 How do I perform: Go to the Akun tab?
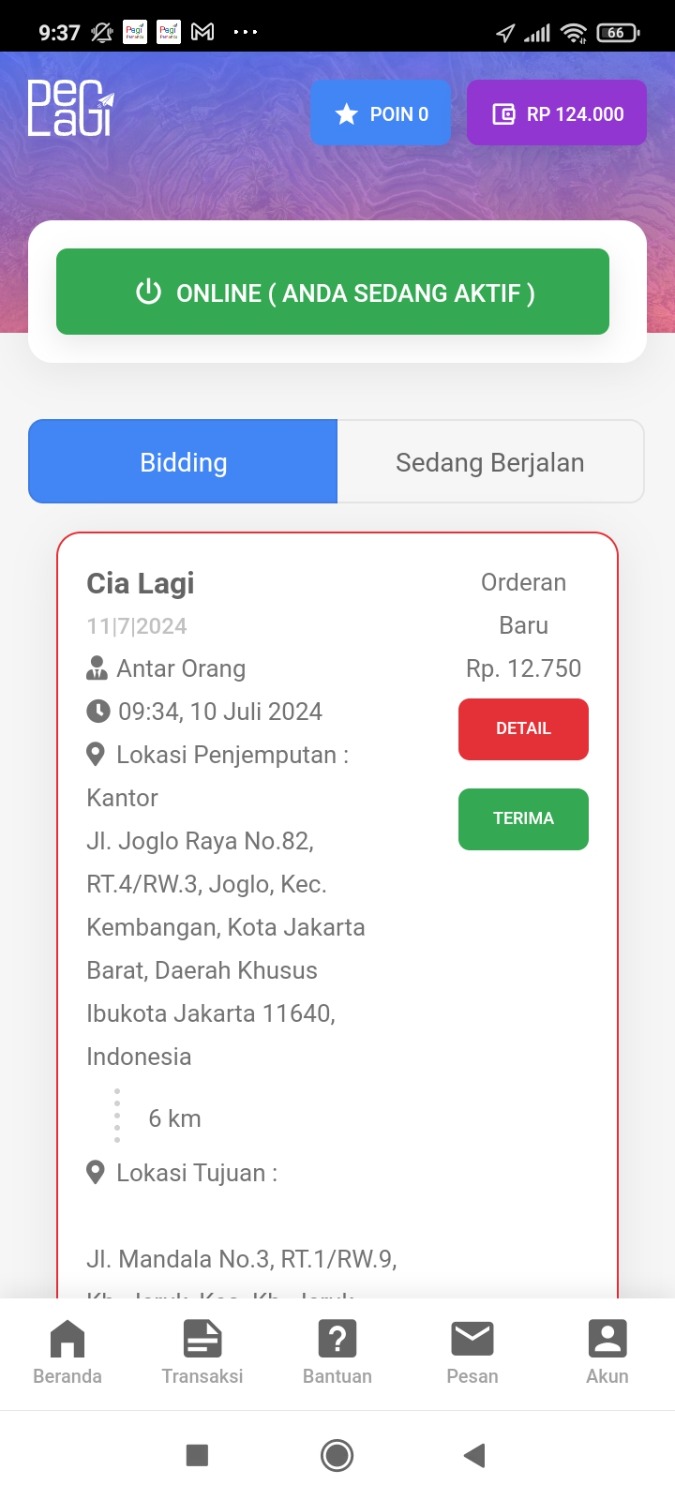(x=607, y=1352)
